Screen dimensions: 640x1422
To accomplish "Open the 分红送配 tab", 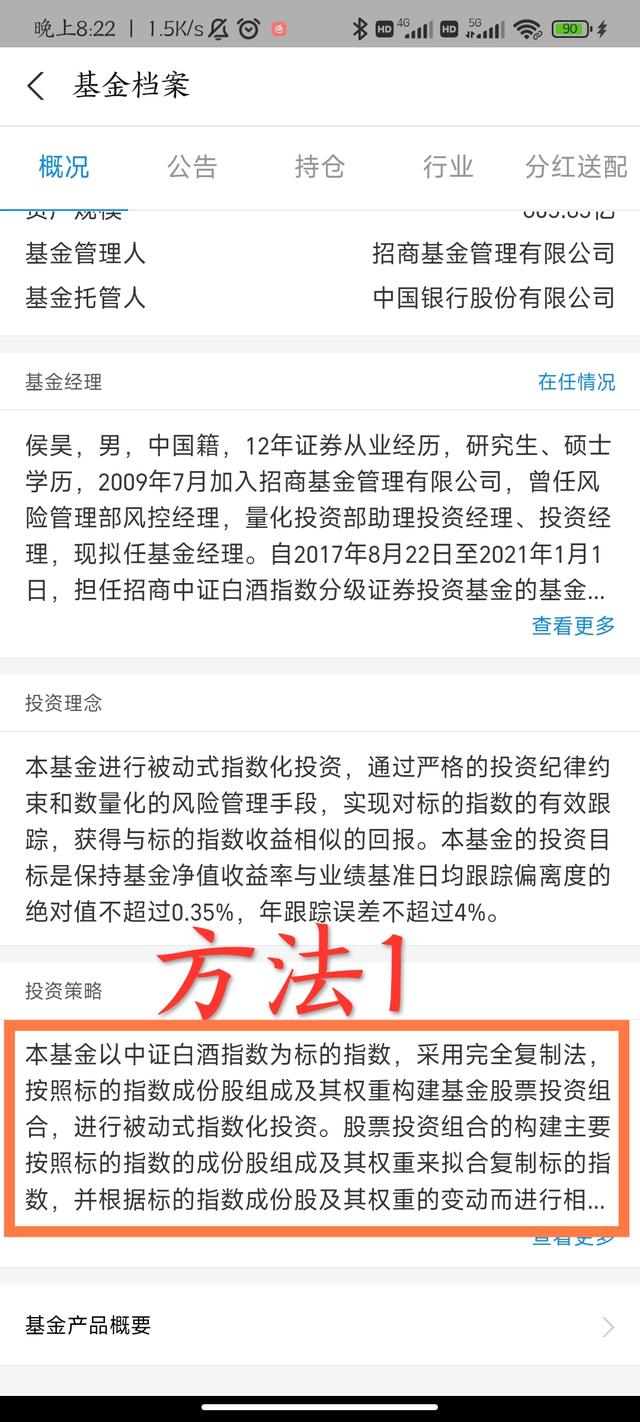I will click(576, 166).
